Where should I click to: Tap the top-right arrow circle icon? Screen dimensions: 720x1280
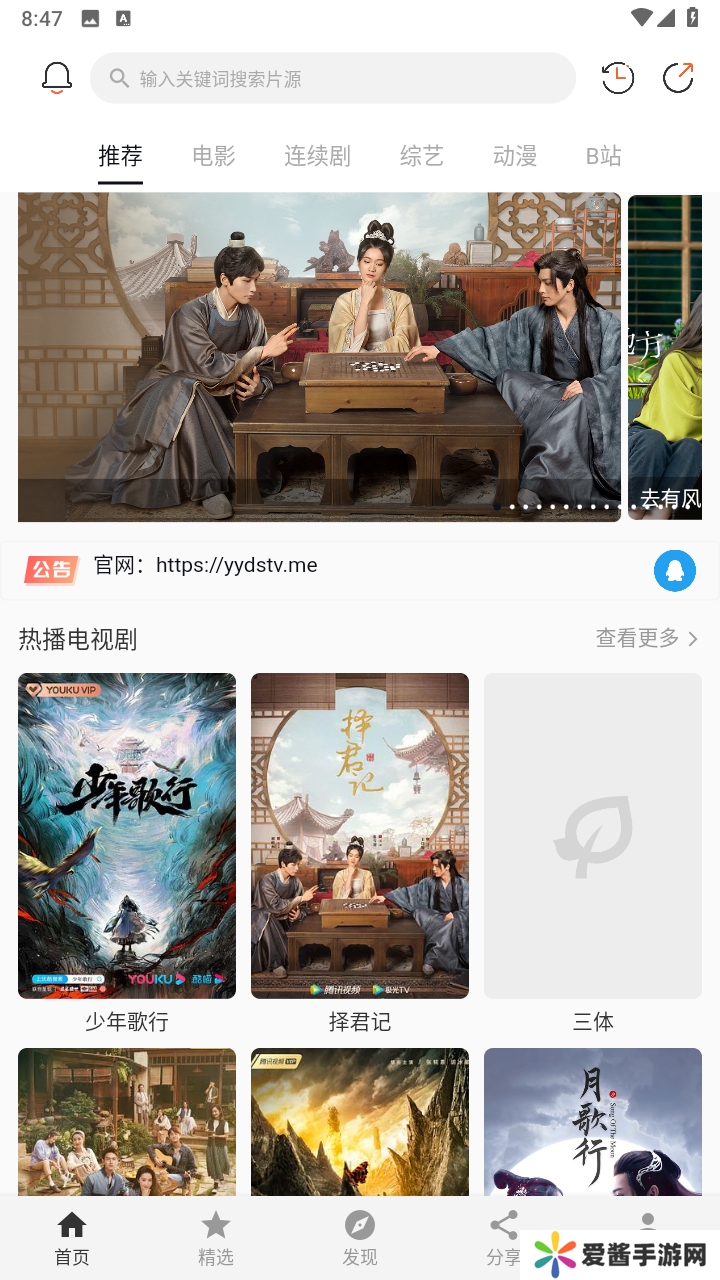coord(678,77)
